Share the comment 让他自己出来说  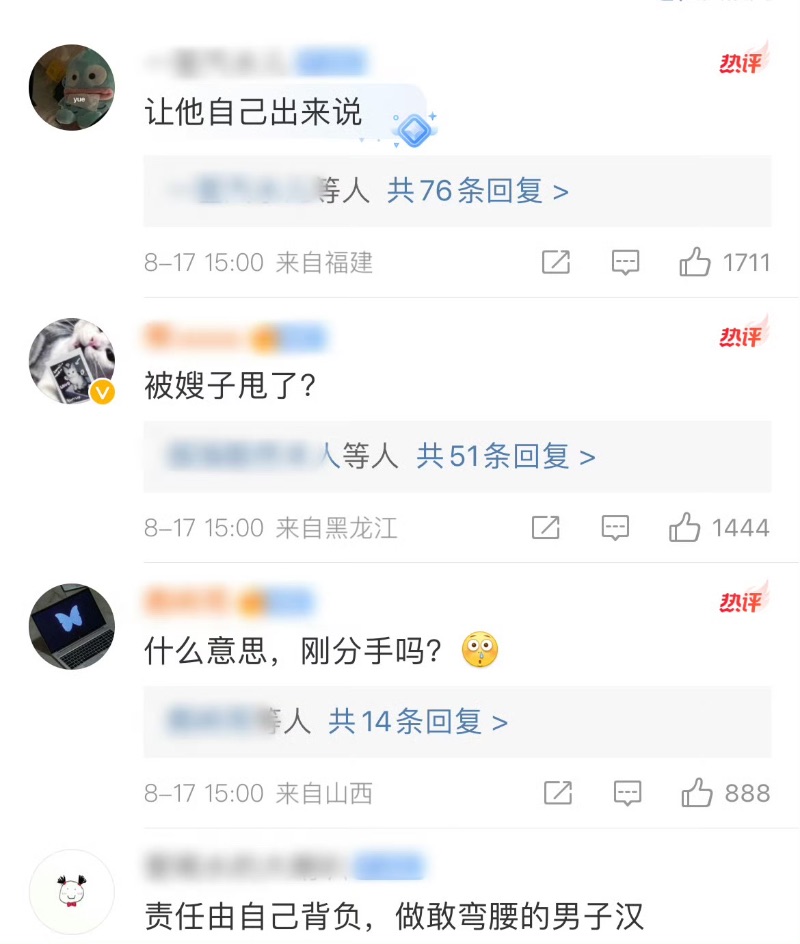pyautogui.click(x=555, y=263)
